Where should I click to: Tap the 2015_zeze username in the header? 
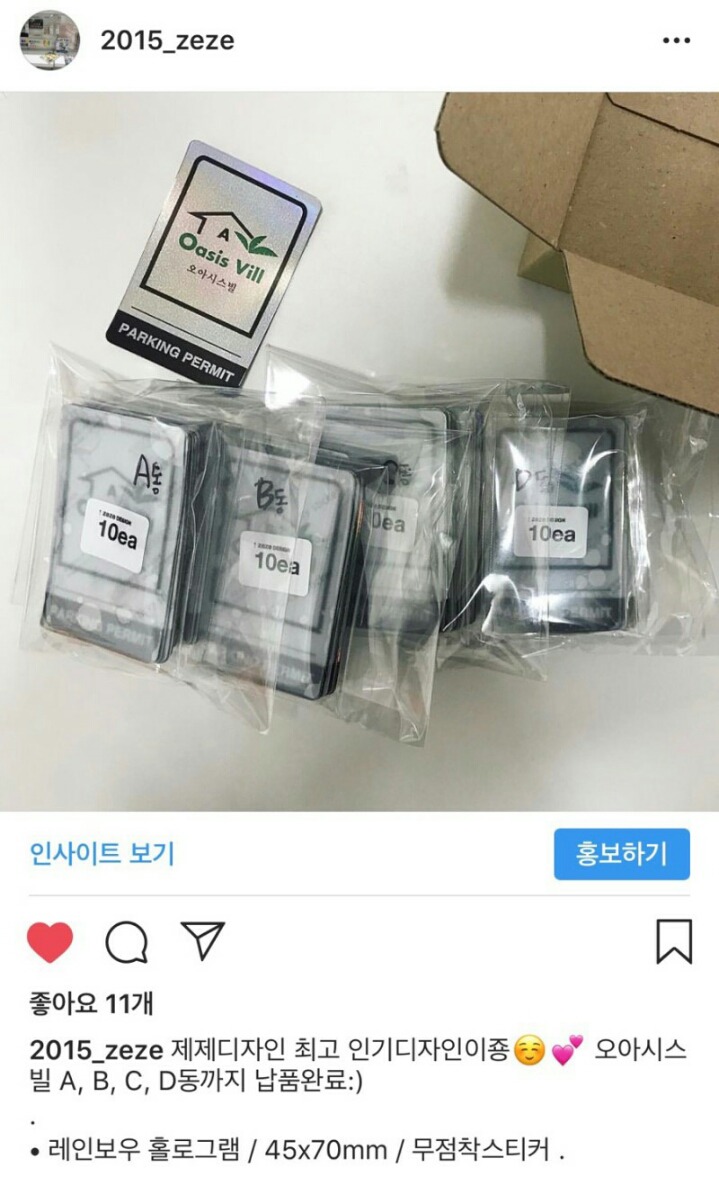166,41
